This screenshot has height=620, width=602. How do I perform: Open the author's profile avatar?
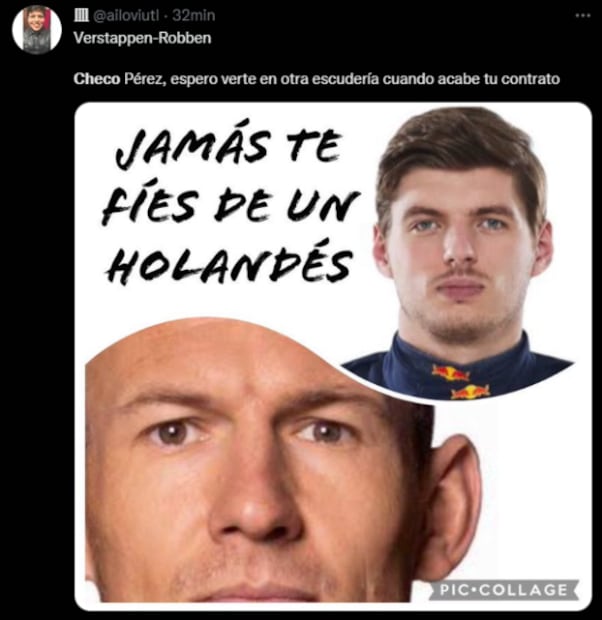[37, 29]
